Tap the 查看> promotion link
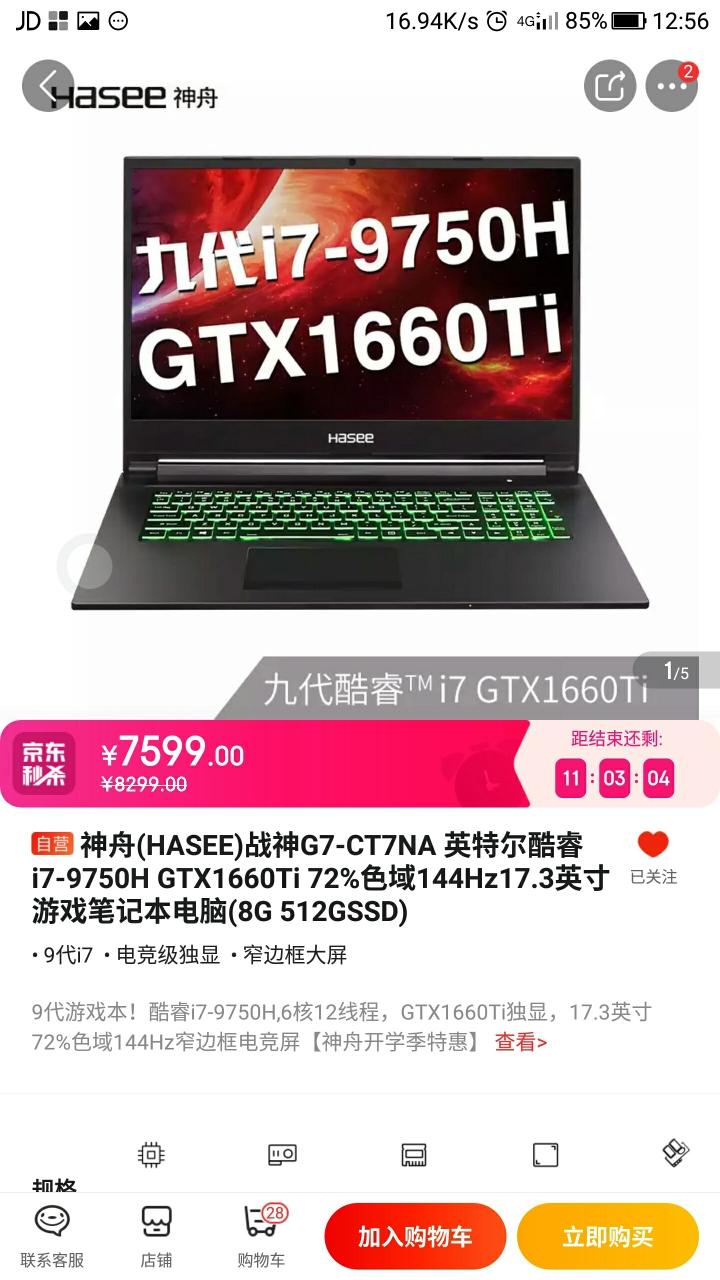 pos(521,1042)
